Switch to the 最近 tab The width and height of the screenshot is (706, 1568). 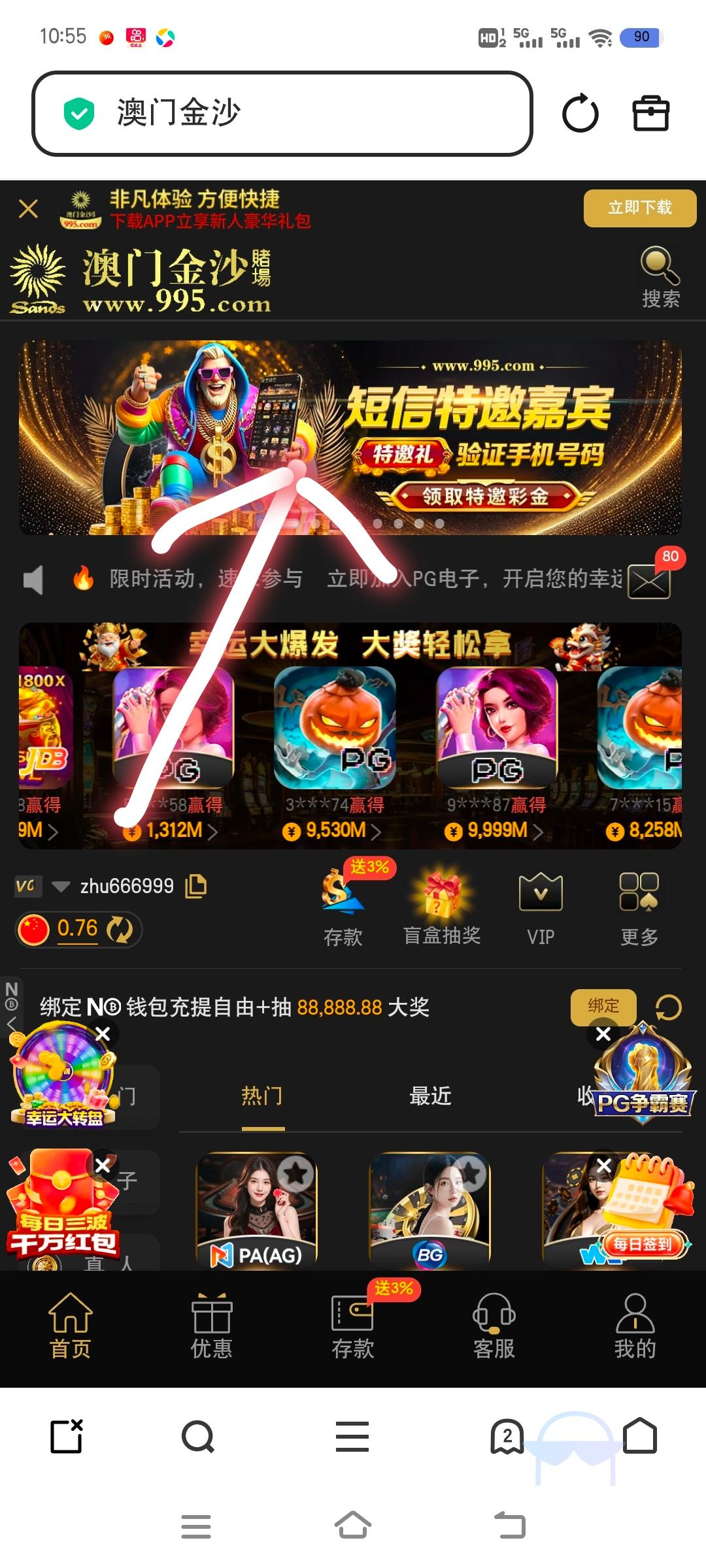click(430, 1096)
